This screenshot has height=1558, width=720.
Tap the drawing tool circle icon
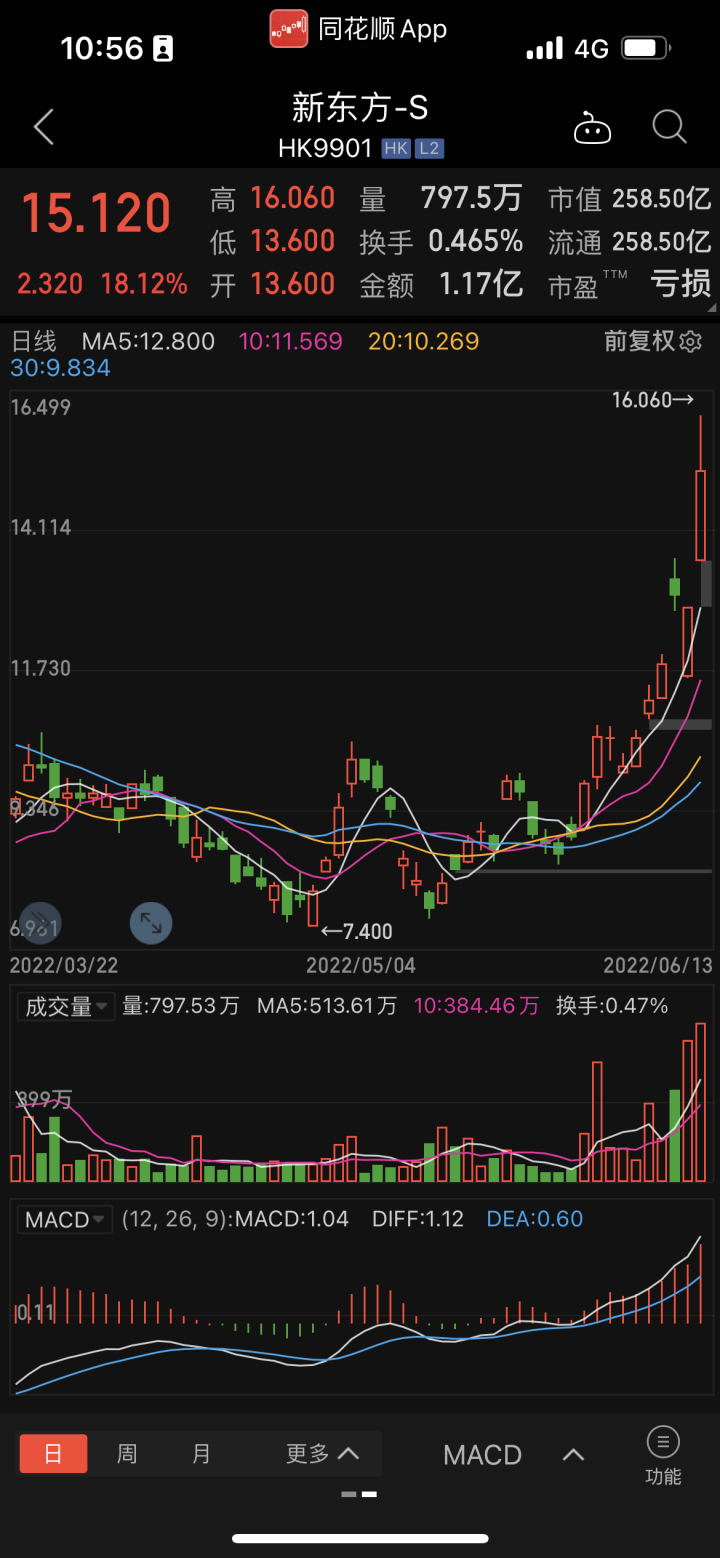pos(42,922)
